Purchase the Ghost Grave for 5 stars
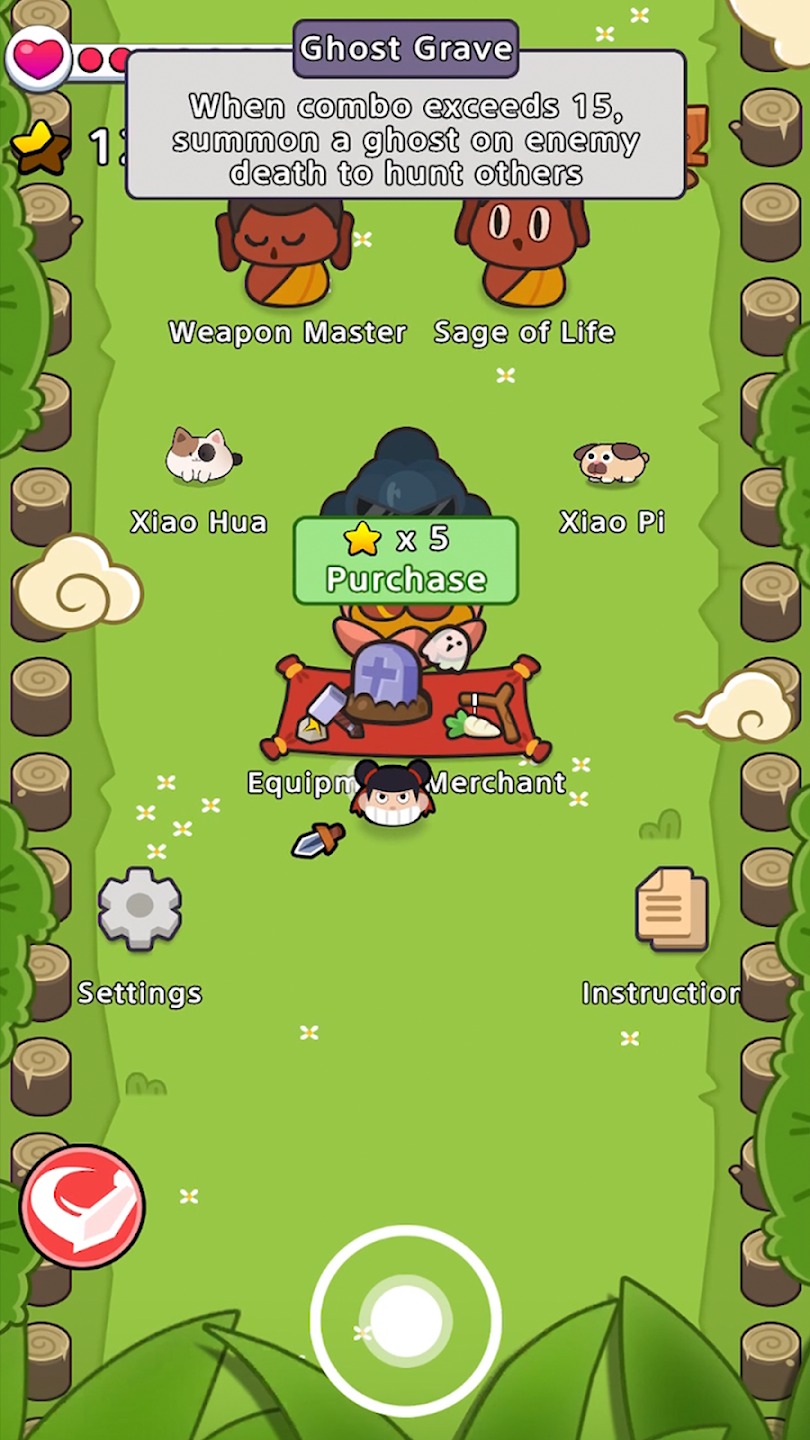 click(405, 561)
